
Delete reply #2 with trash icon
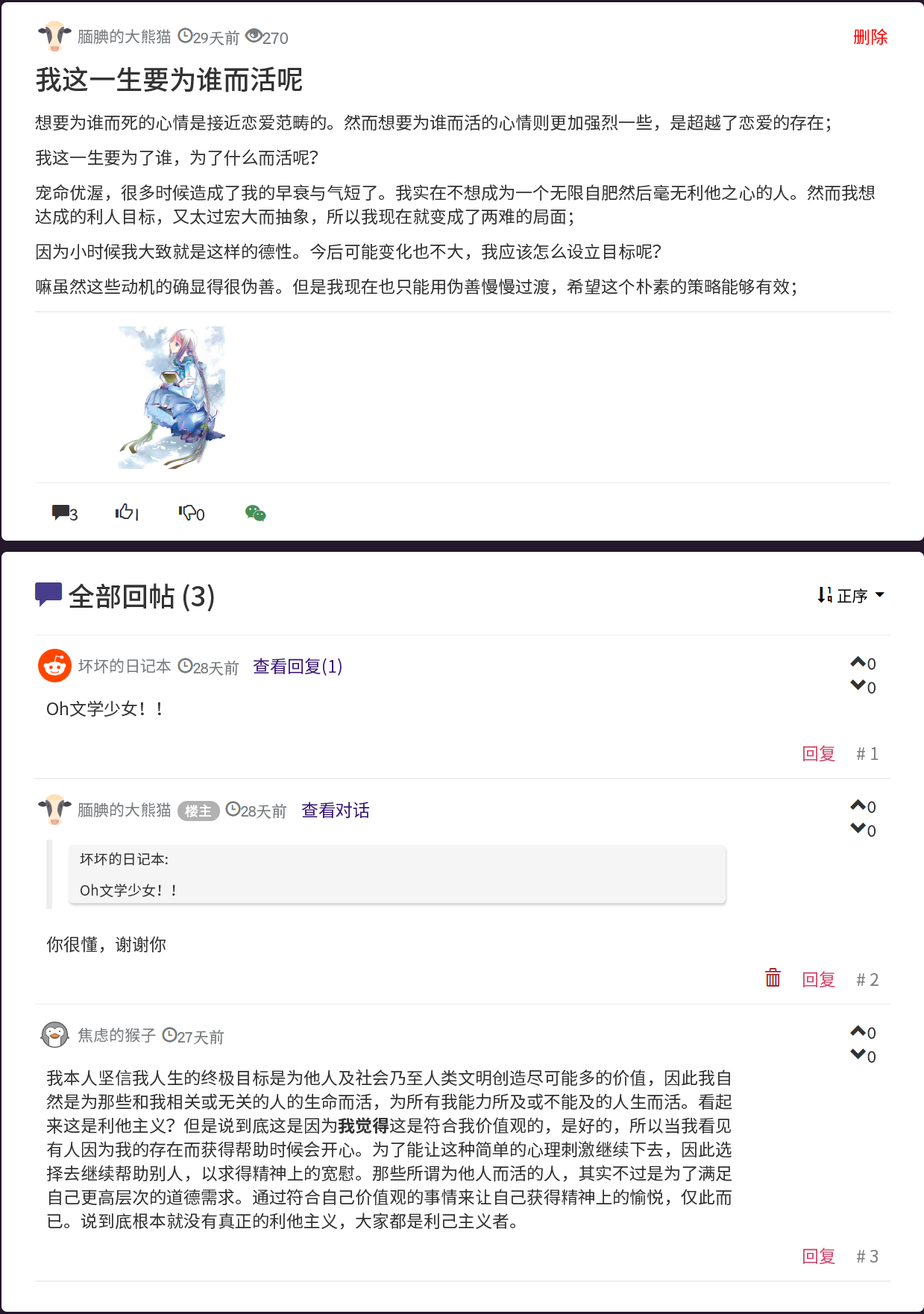point(773,978)
